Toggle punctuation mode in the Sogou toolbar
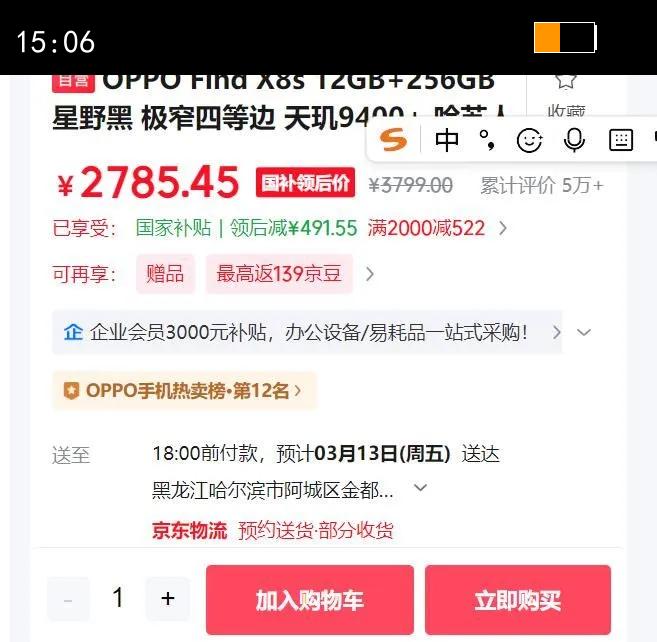The width and height of the screenshot is (657, 642). click(487, 140)
